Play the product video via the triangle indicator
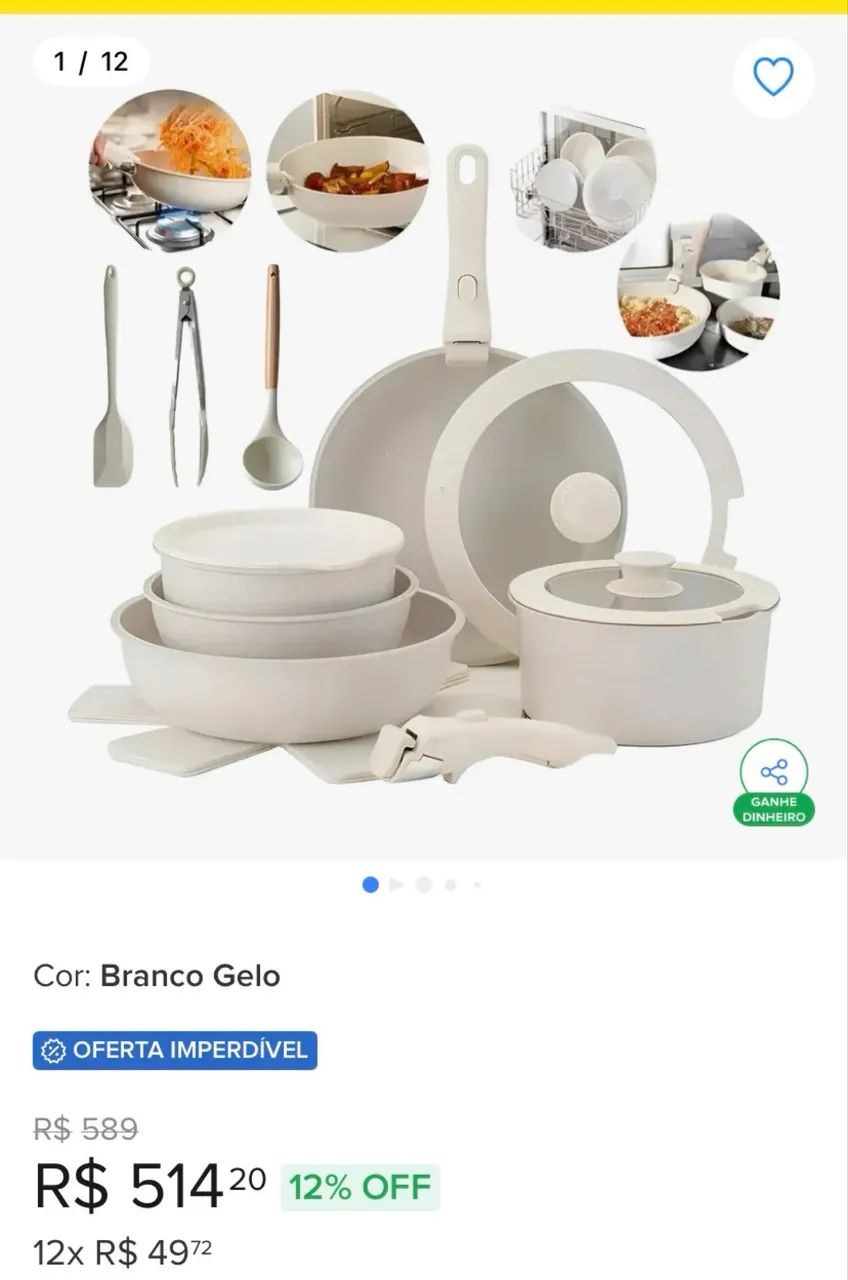This screenshot has height=1280, width=848. click(x=398, y=885)
